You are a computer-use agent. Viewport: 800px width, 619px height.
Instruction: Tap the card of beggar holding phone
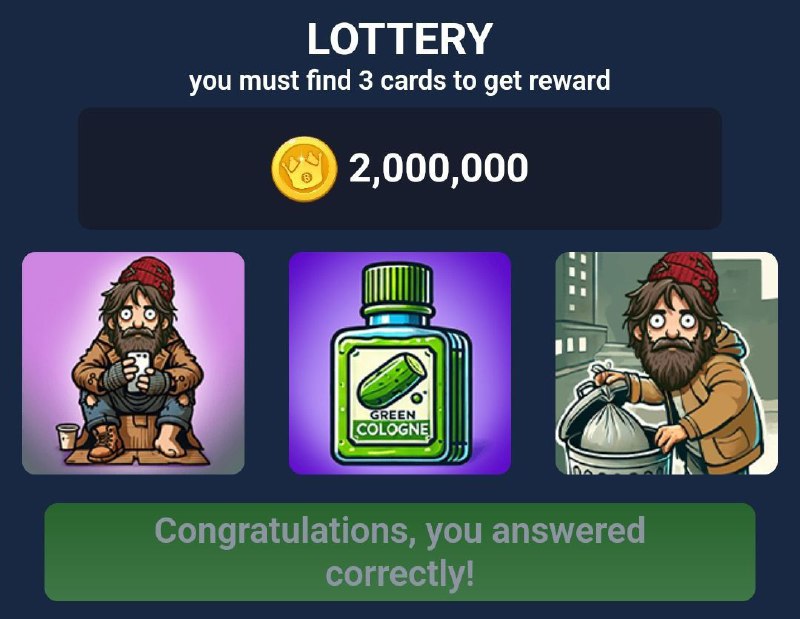click(x=133, y=363)
